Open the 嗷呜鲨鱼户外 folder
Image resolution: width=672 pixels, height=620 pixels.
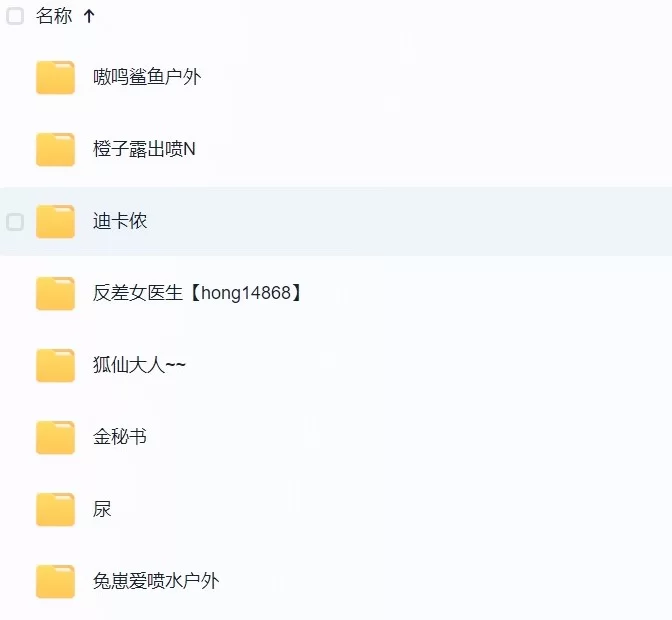[147, 77]
